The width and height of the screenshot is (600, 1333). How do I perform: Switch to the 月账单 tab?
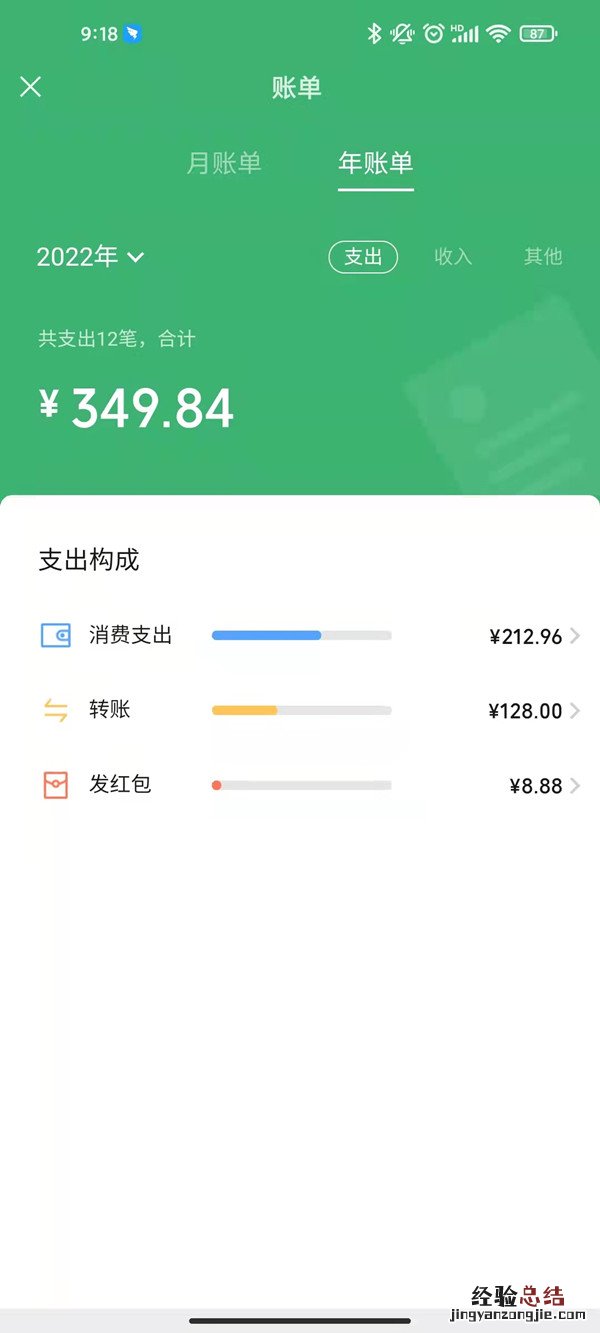[x=224, y=163]
